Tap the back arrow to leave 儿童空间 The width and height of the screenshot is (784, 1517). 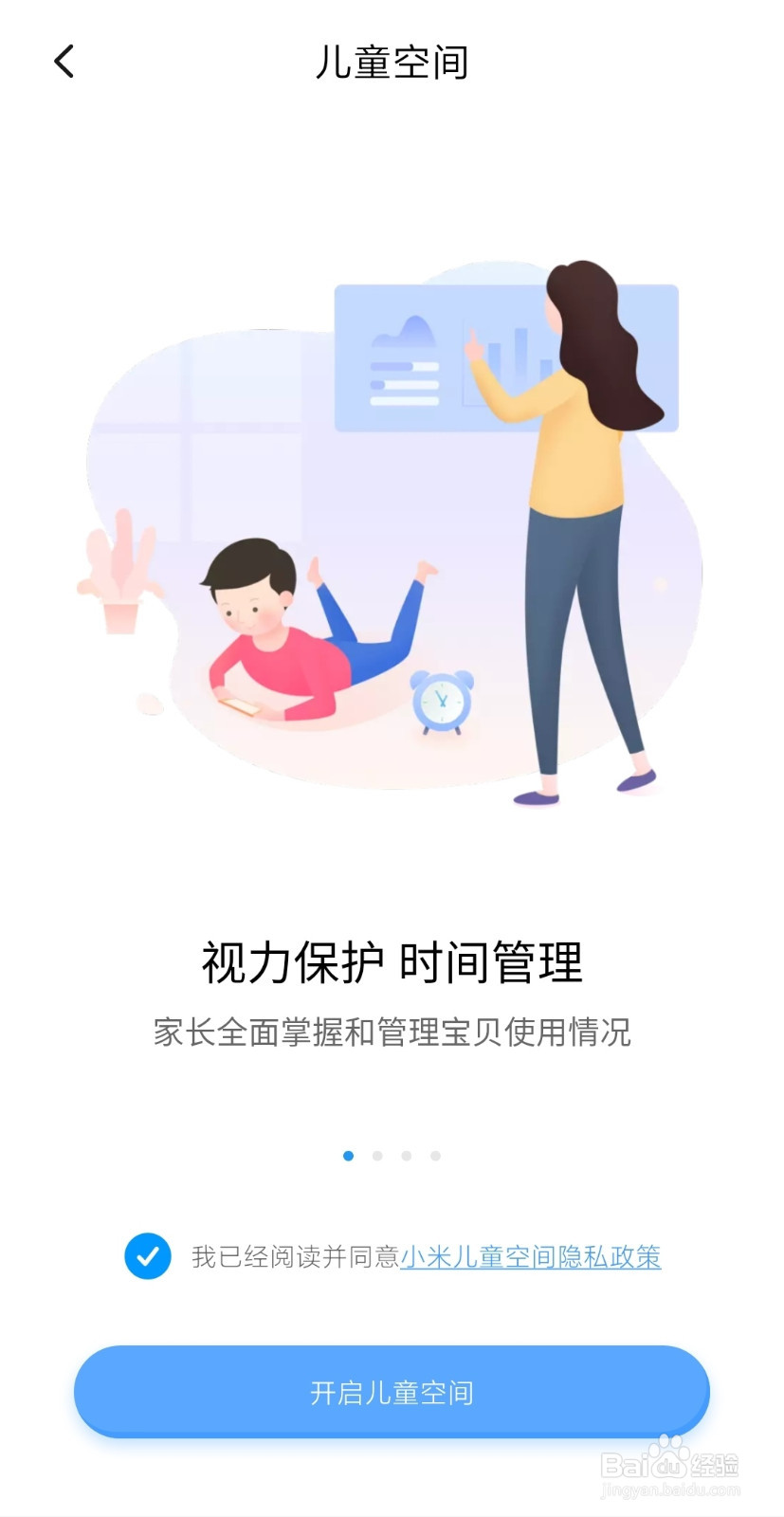(x=64, y=61)
